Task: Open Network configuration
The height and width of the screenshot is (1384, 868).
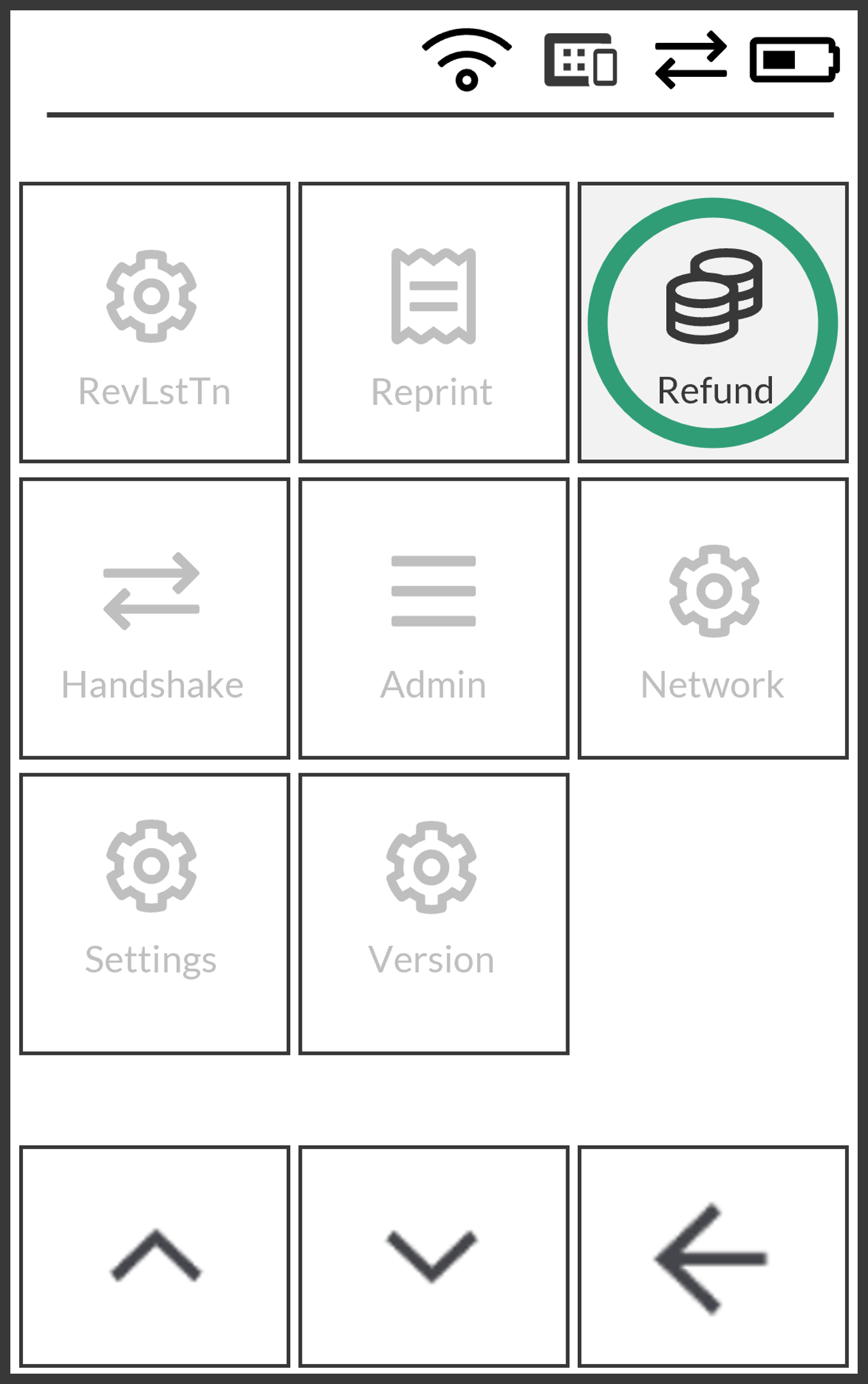Action: [x=713, y=618]
